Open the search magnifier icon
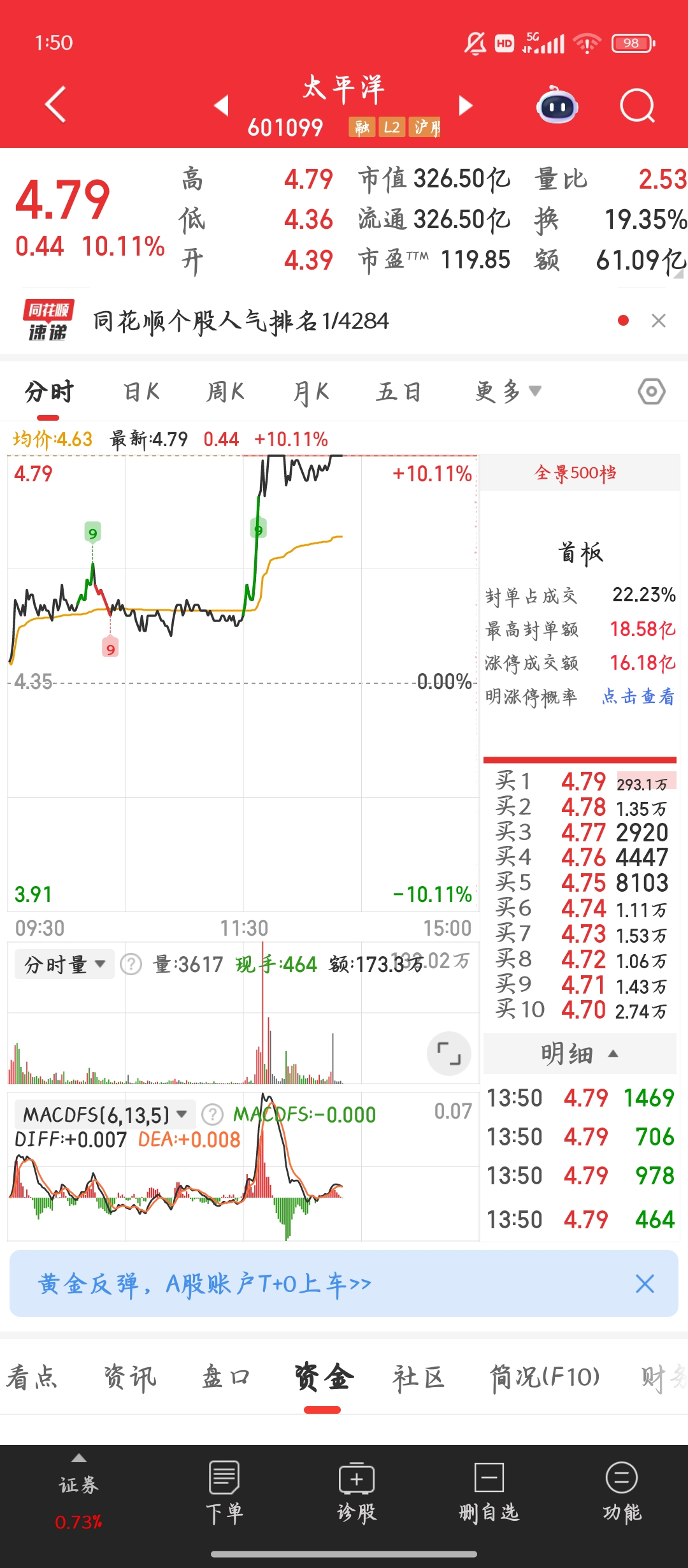The image size is (688, 1568). (x=637, y=105)
